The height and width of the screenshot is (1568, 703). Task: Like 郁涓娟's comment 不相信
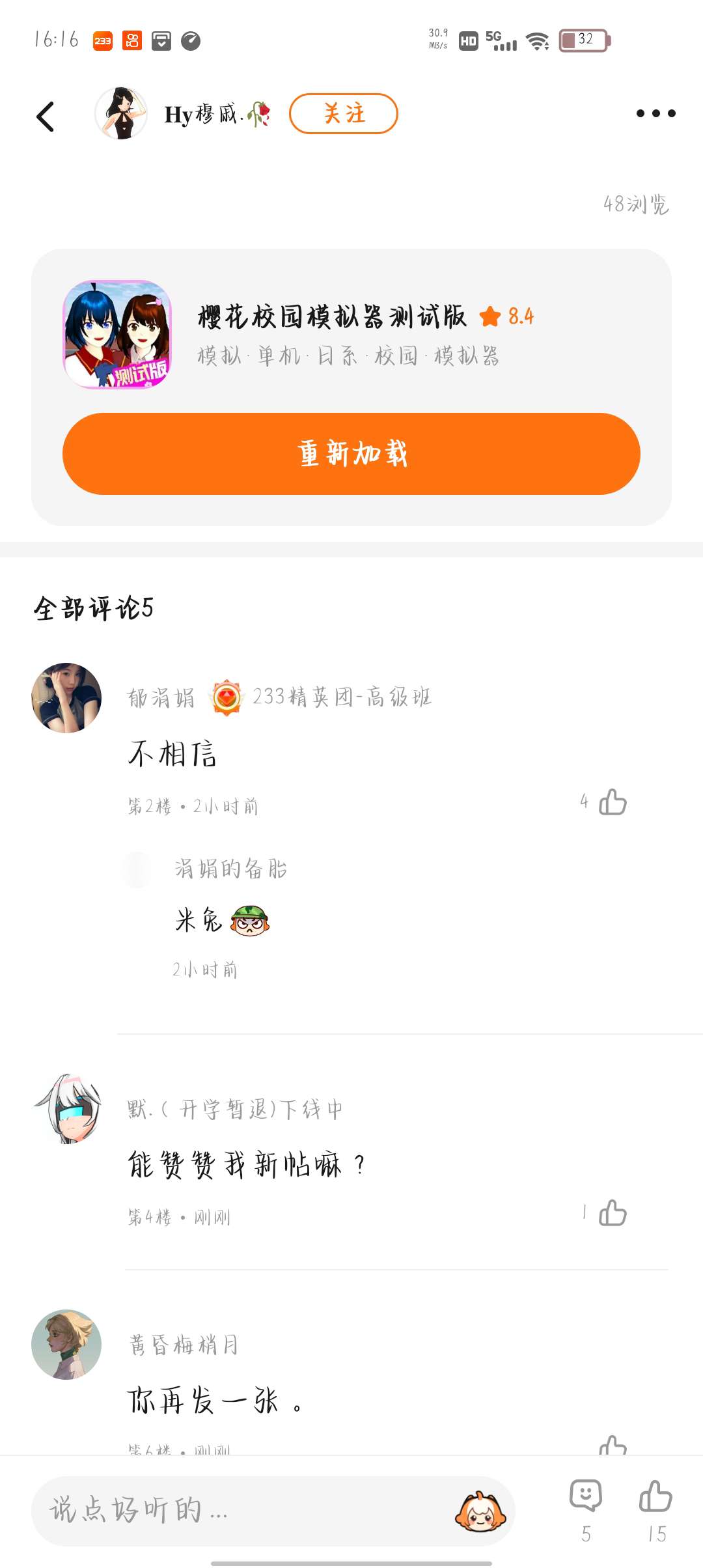(x=612, y=802)
